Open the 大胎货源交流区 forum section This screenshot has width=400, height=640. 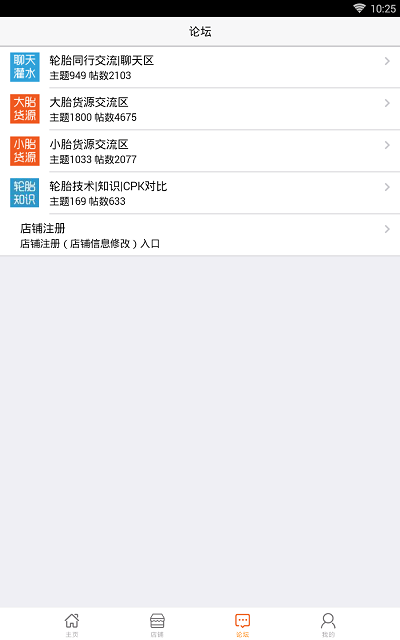click(200, 109)
